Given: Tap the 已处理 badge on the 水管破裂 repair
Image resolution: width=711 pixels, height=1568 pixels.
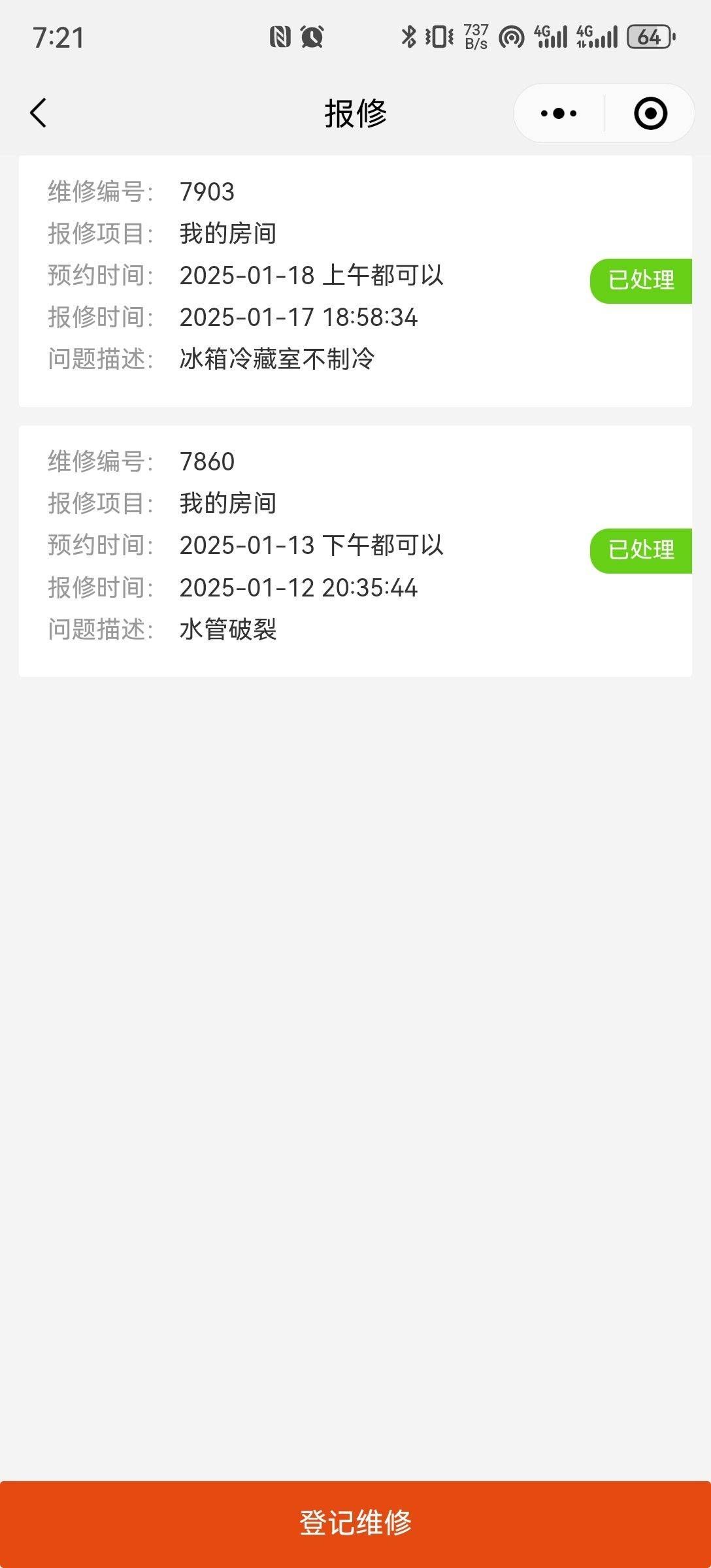Looking at the screenshot, I should [x=641, y=551].
